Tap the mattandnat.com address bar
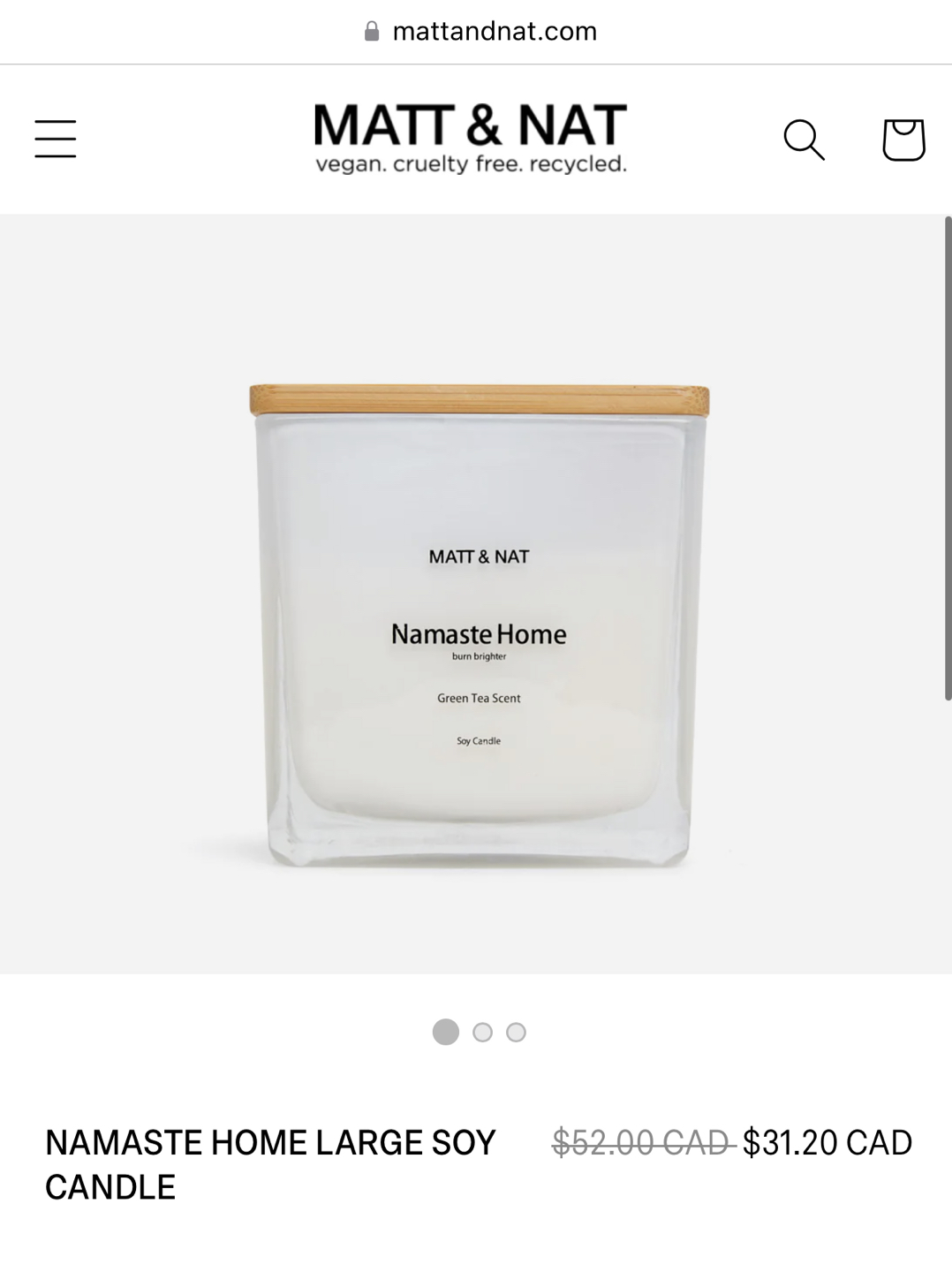Image resolution: width=952 pixels, height=1272 pixels. point(481,32)
